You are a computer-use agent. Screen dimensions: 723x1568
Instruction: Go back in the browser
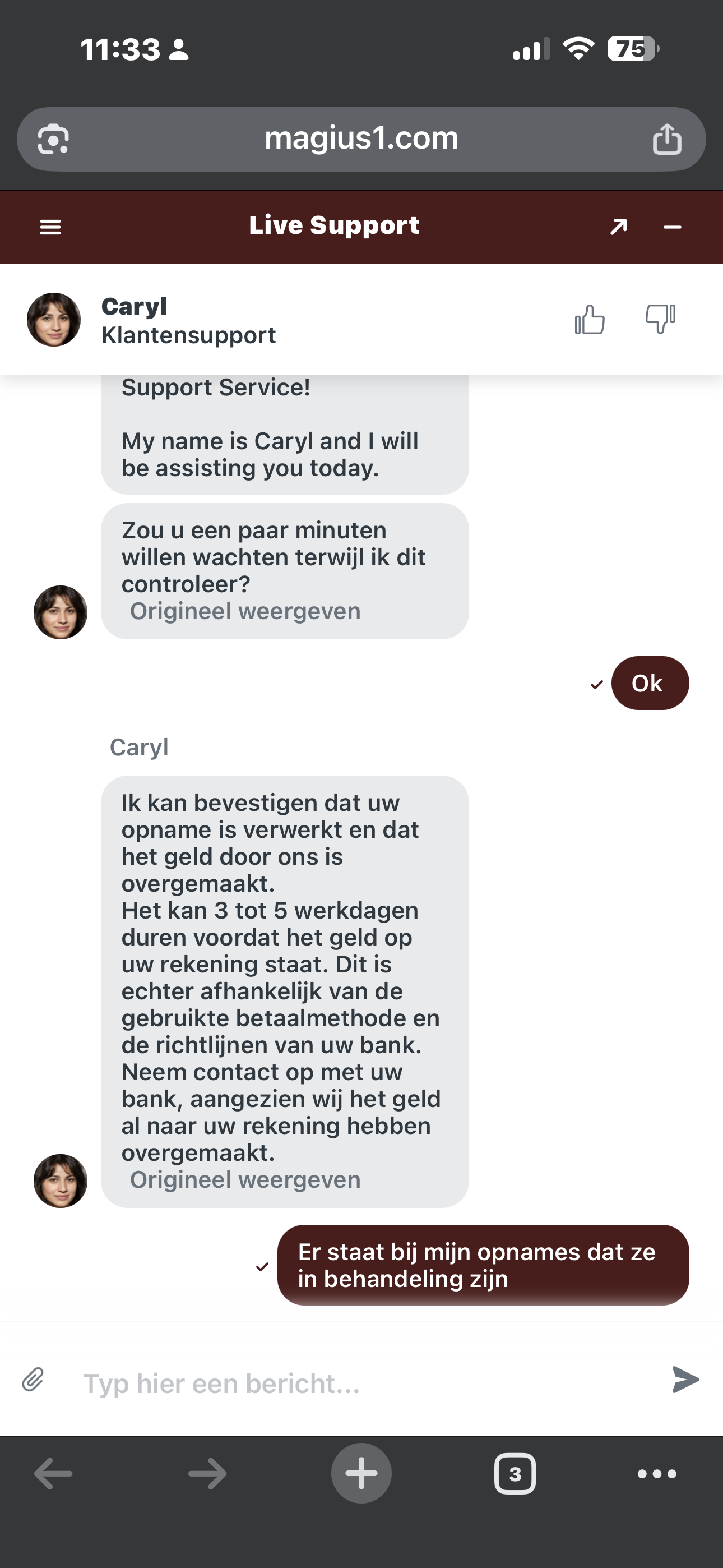pos(54,1474)
